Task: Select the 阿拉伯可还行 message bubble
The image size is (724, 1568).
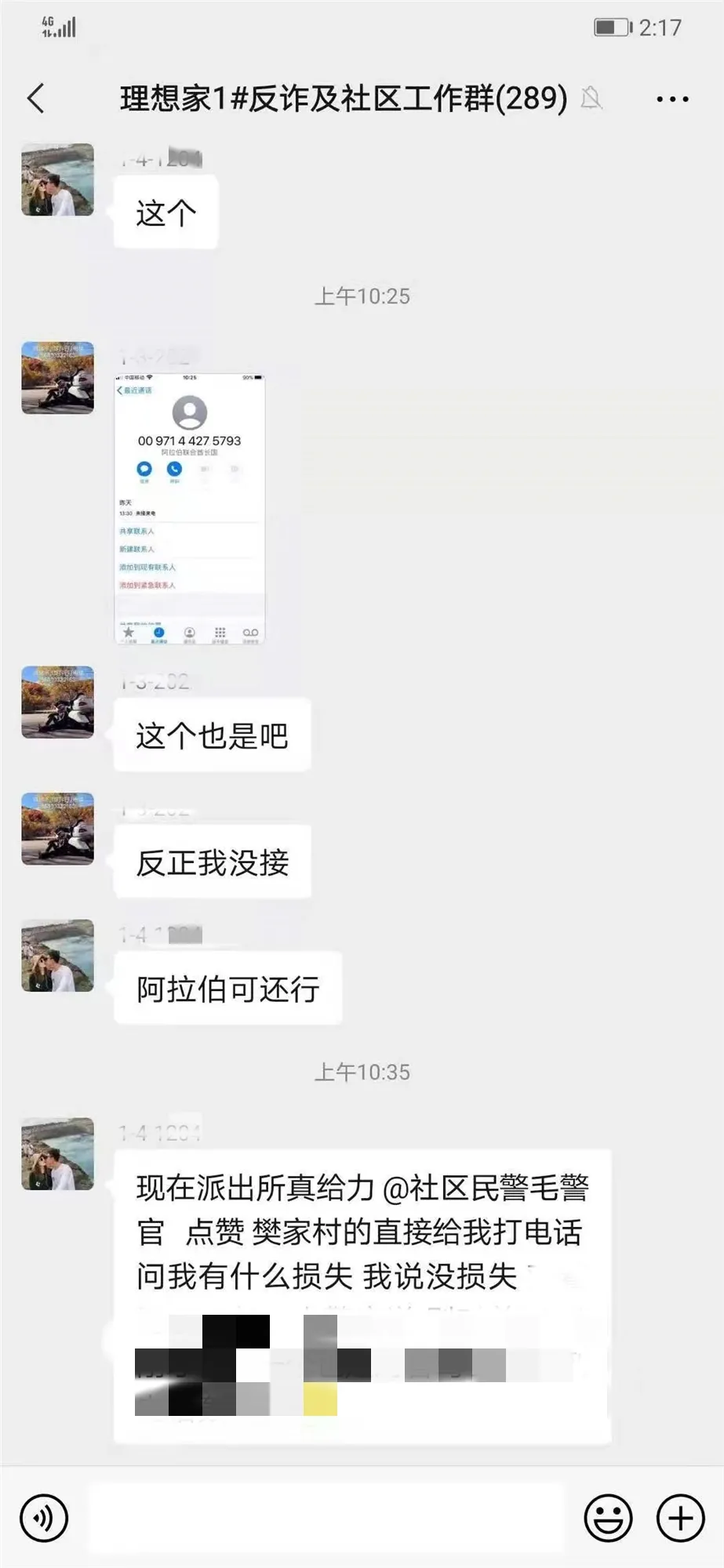Action: point(229,989)
